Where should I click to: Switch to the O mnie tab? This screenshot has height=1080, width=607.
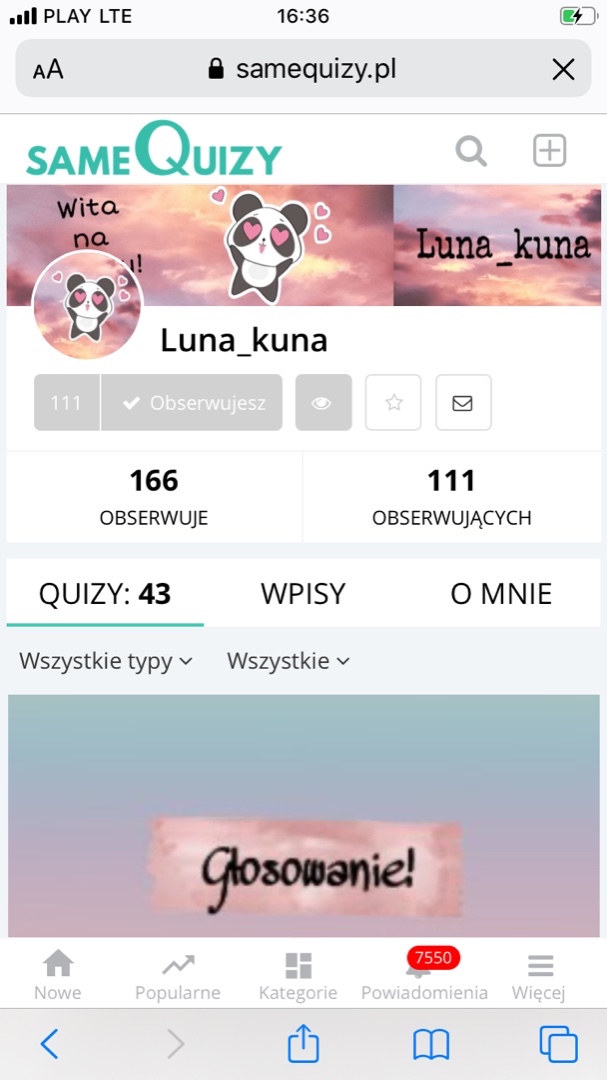tap(501, 593)
